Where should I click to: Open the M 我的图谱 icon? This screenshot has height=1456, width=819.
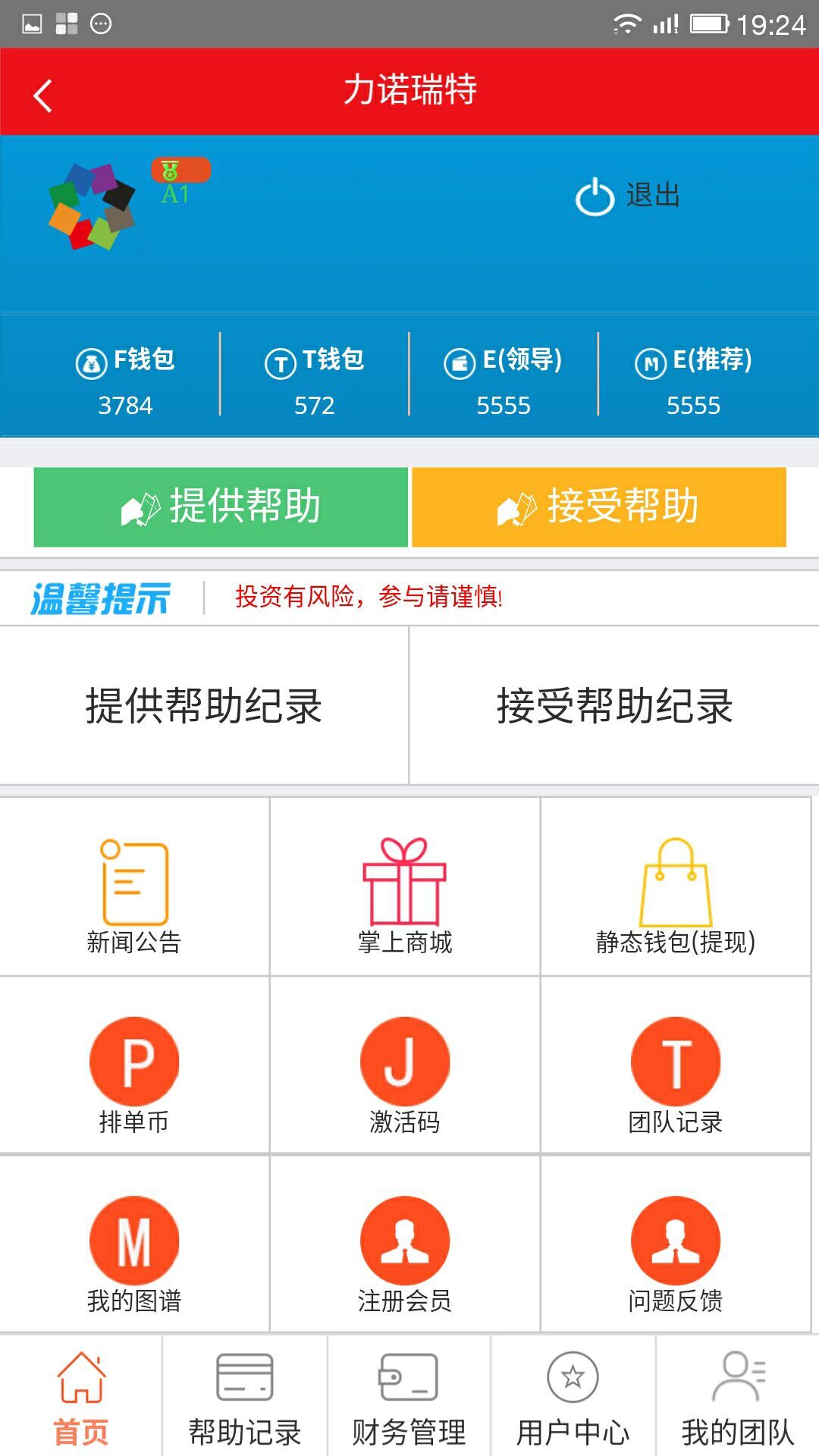tap(133, 1240)
